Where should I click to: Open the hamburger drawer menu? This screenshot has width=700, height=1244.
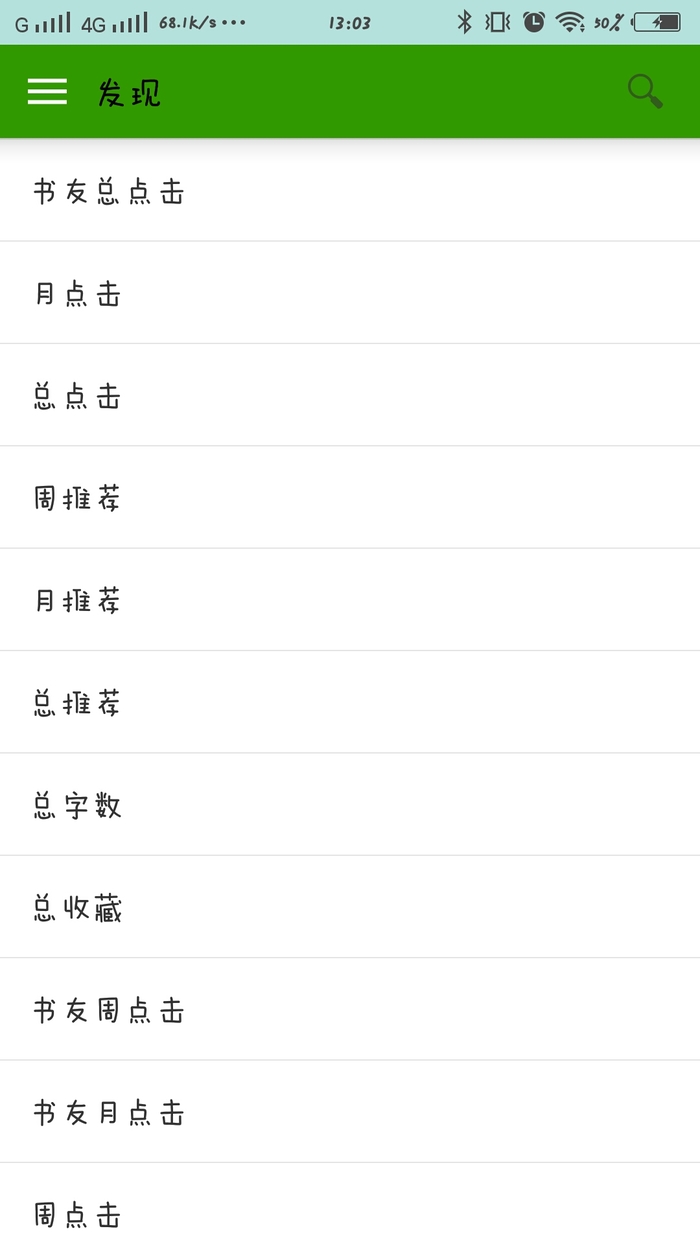pyautogui.click(x=47, y=92)
